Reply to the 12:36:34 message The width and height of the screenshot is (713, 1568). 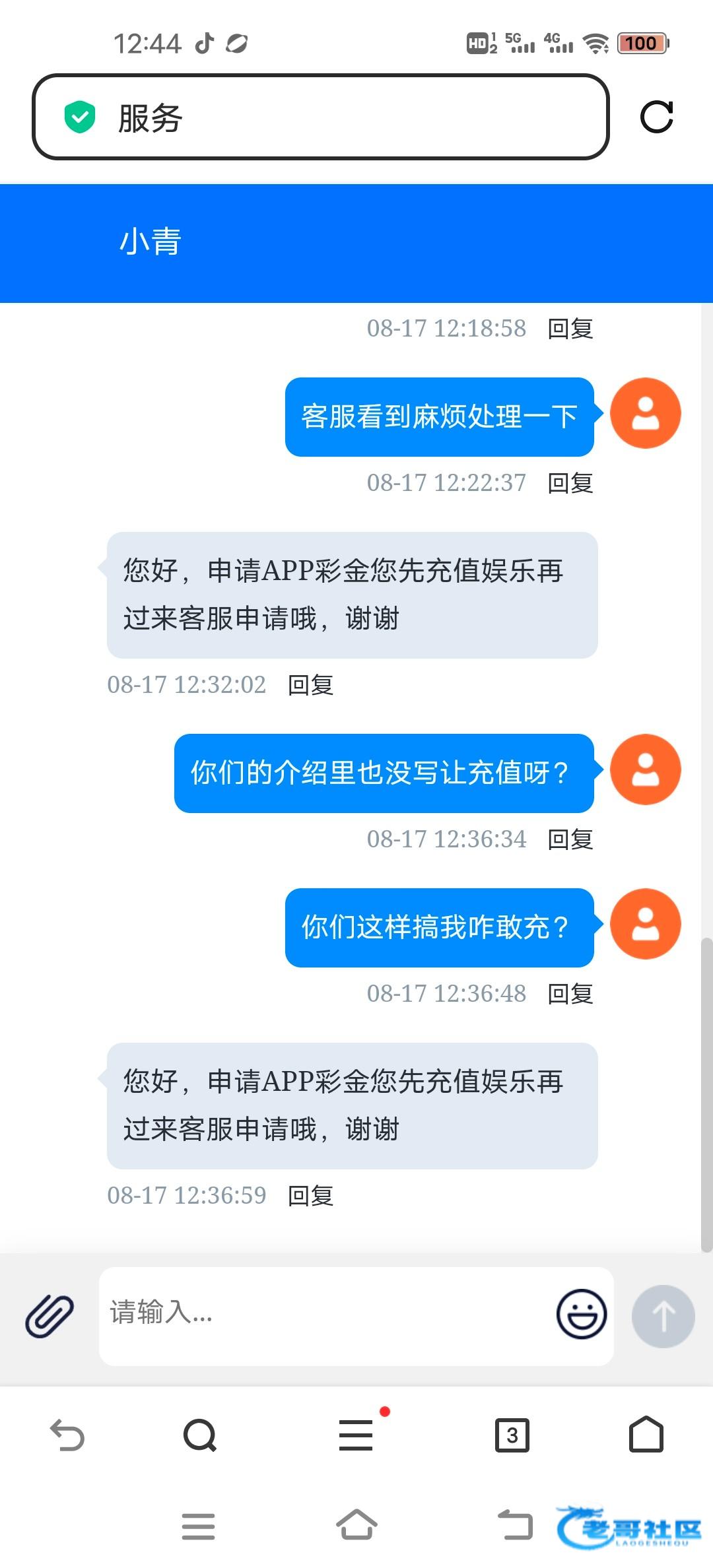click(570, 839)
